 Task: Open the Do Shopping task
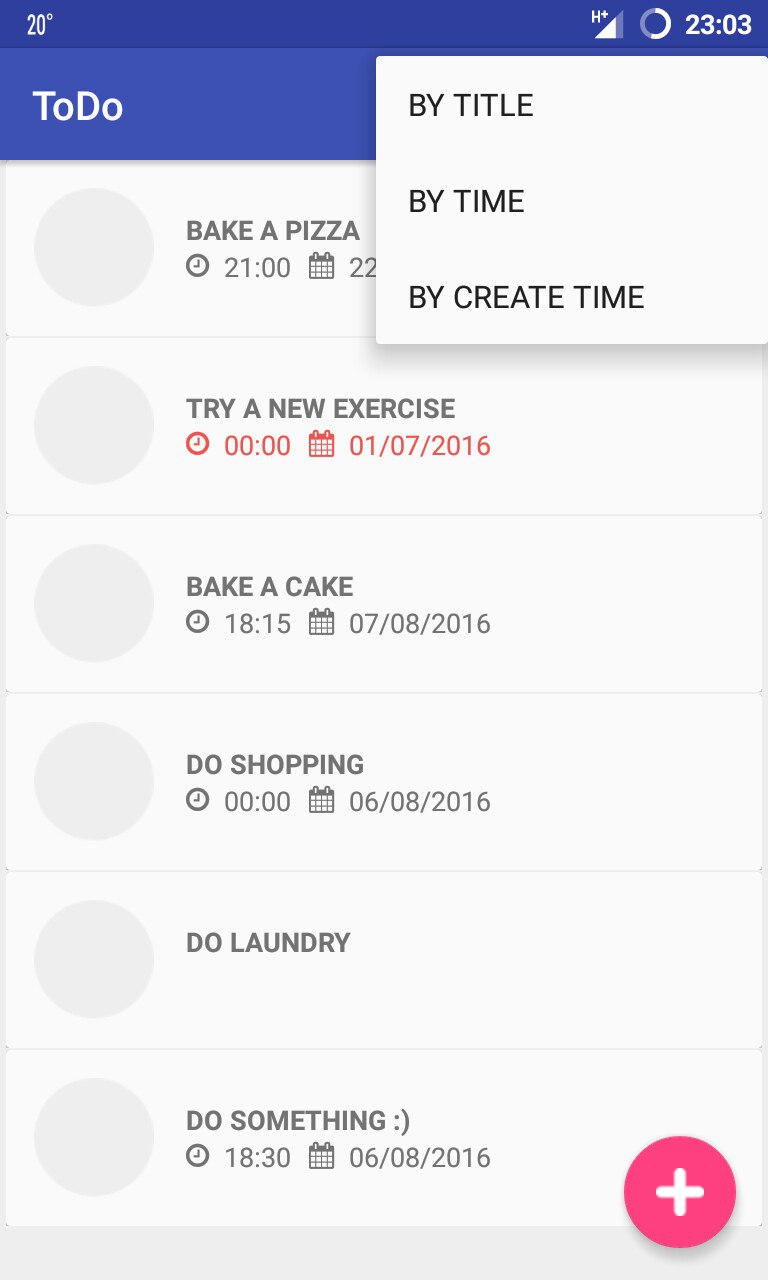click(384, 782)
